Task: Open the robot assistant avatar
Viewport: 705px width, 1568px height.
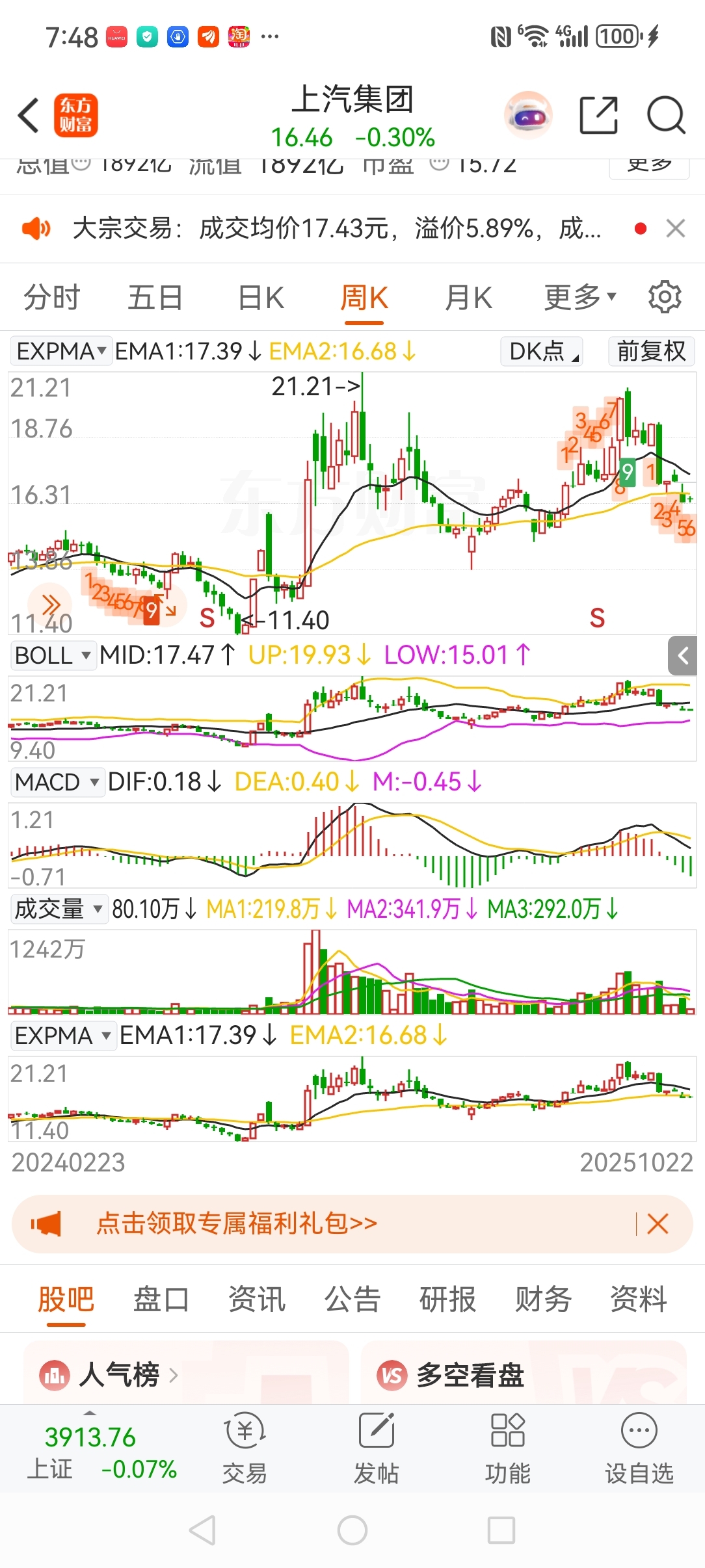Action: coord(528,116)
